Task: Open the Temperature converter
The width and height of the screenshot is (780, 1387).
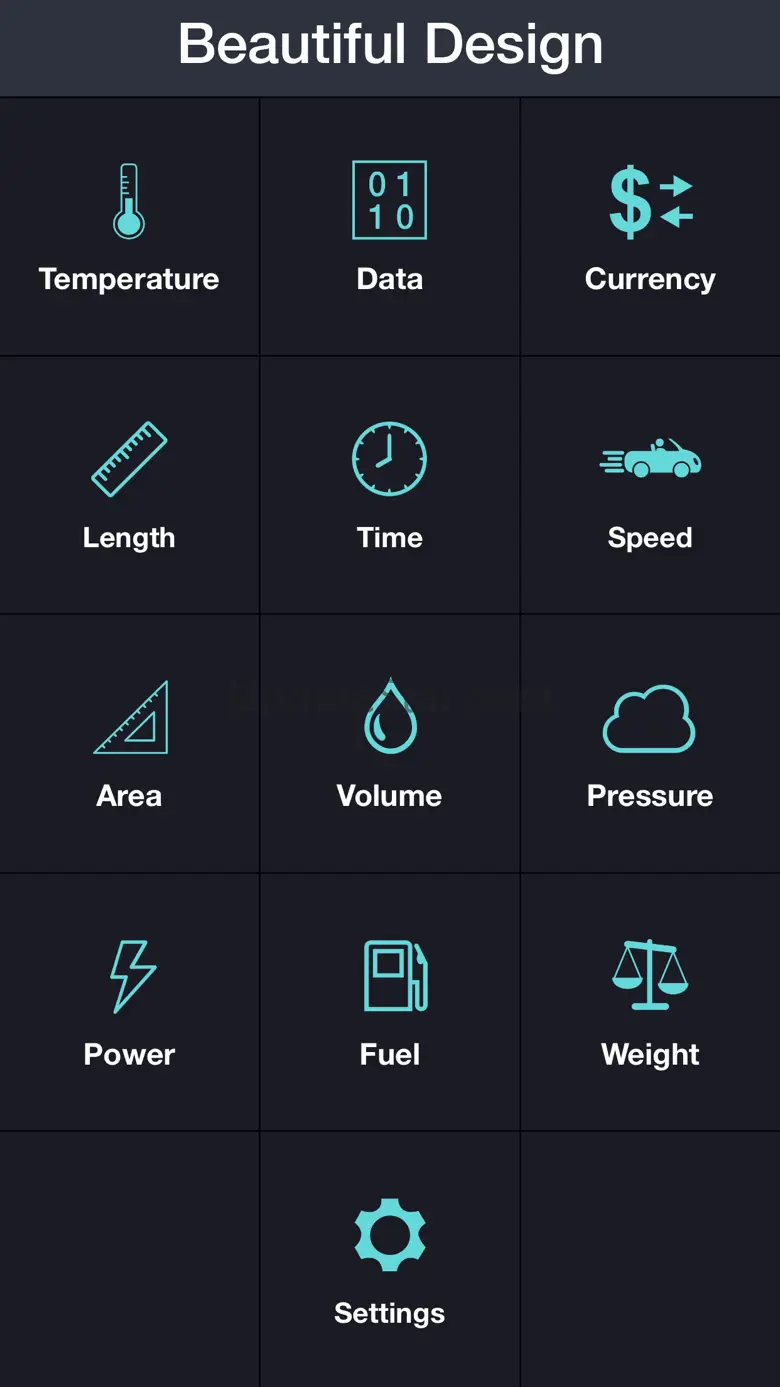Action: [x=129, y=227]
